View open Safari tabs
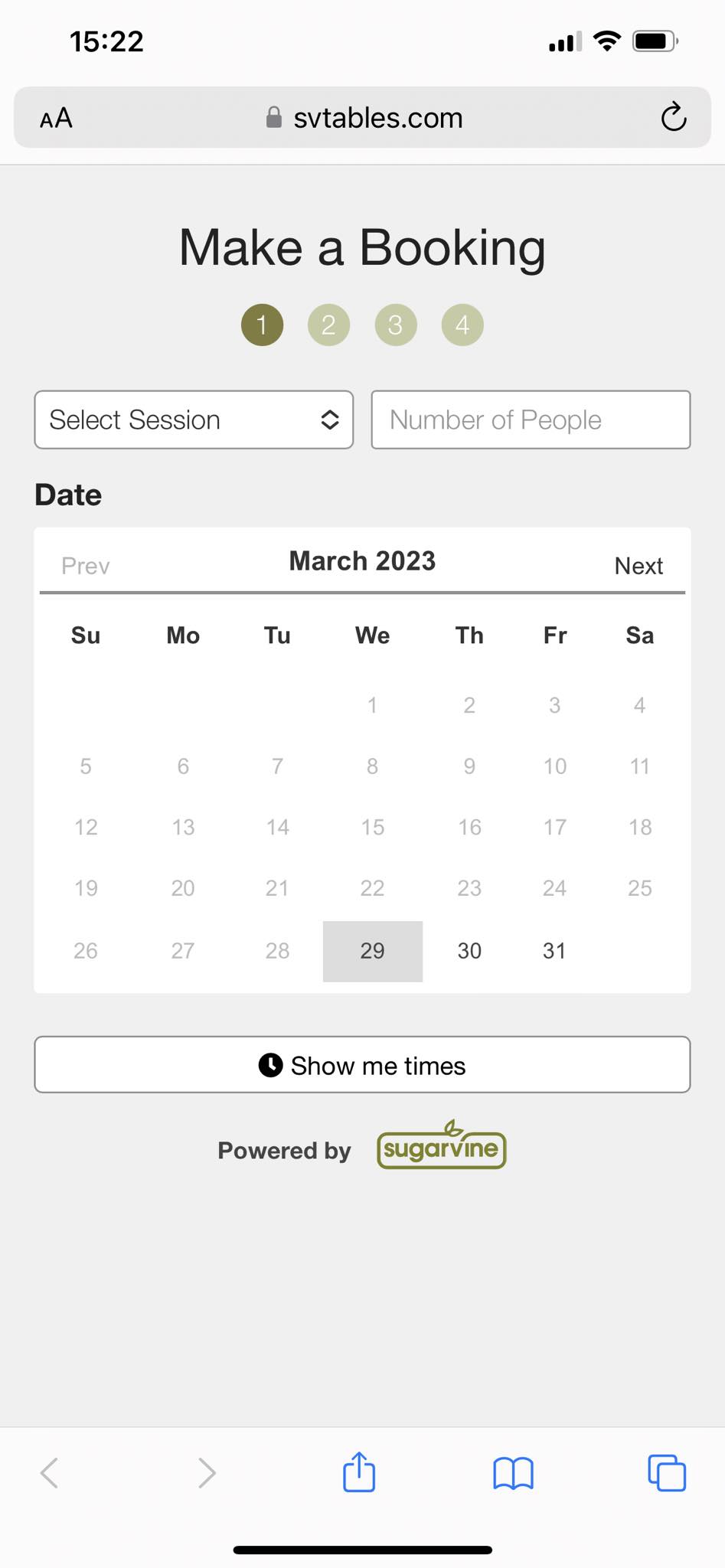The image size is (725, 1568). pos(667,1472)
